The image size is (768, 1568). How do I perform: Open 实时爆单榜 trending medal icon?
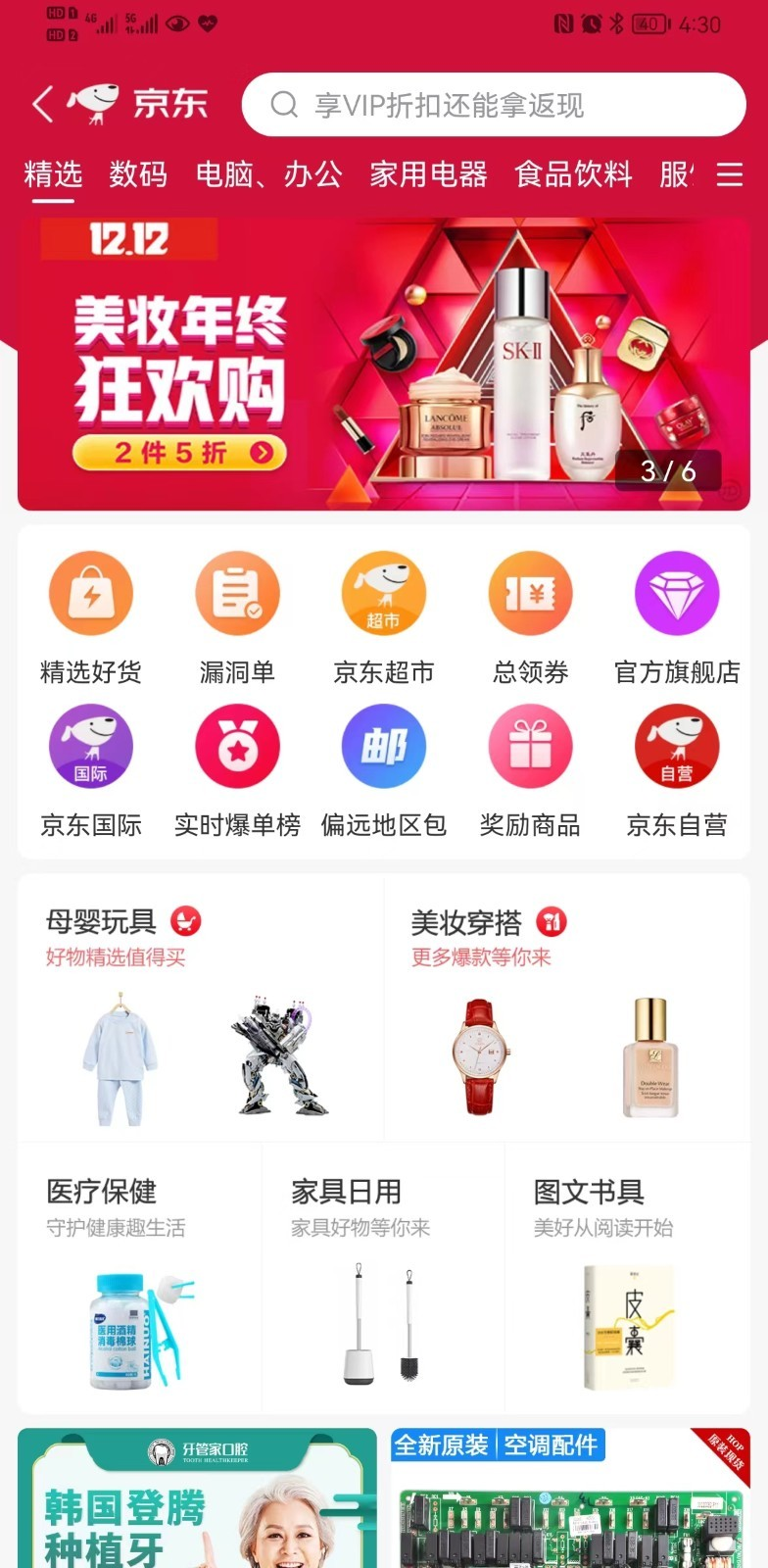pos(237,746)
